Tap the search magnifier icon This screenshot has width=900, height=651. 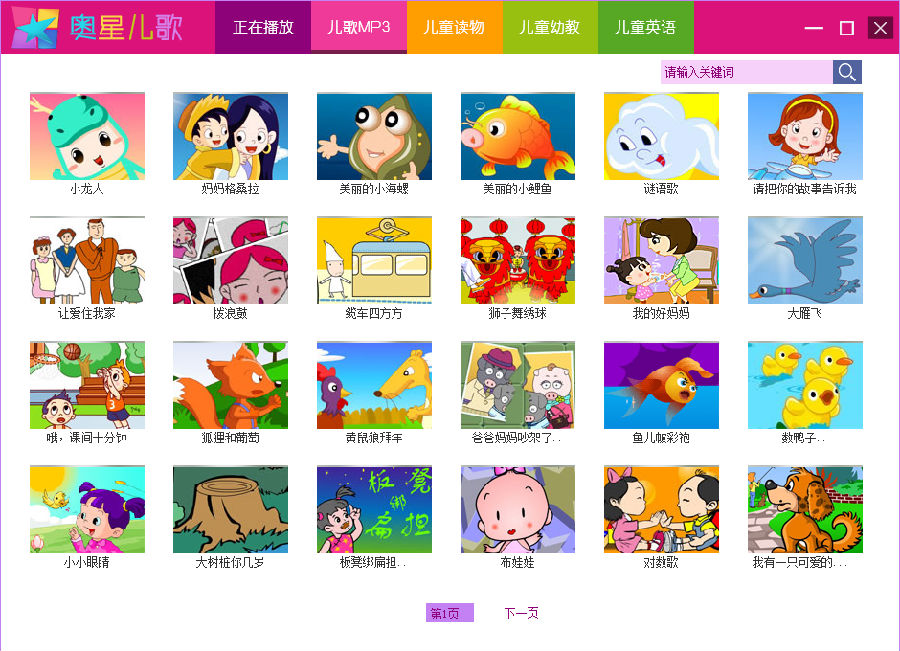coord(847,72)
